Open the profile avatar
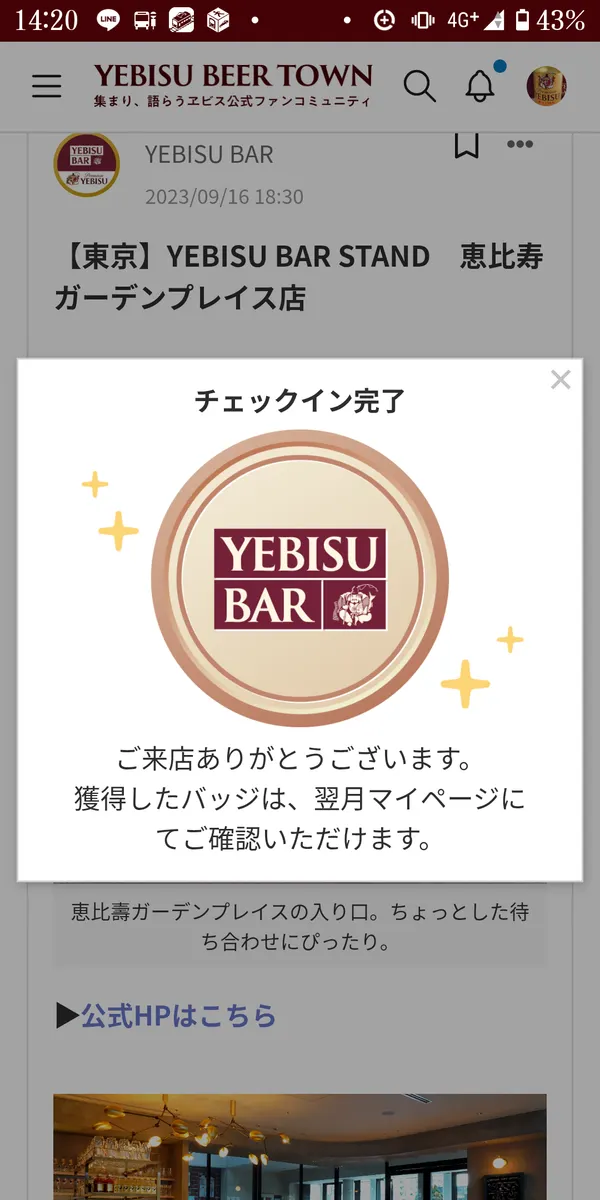This screenshot has height=1200, width=600. coord(546,86)
